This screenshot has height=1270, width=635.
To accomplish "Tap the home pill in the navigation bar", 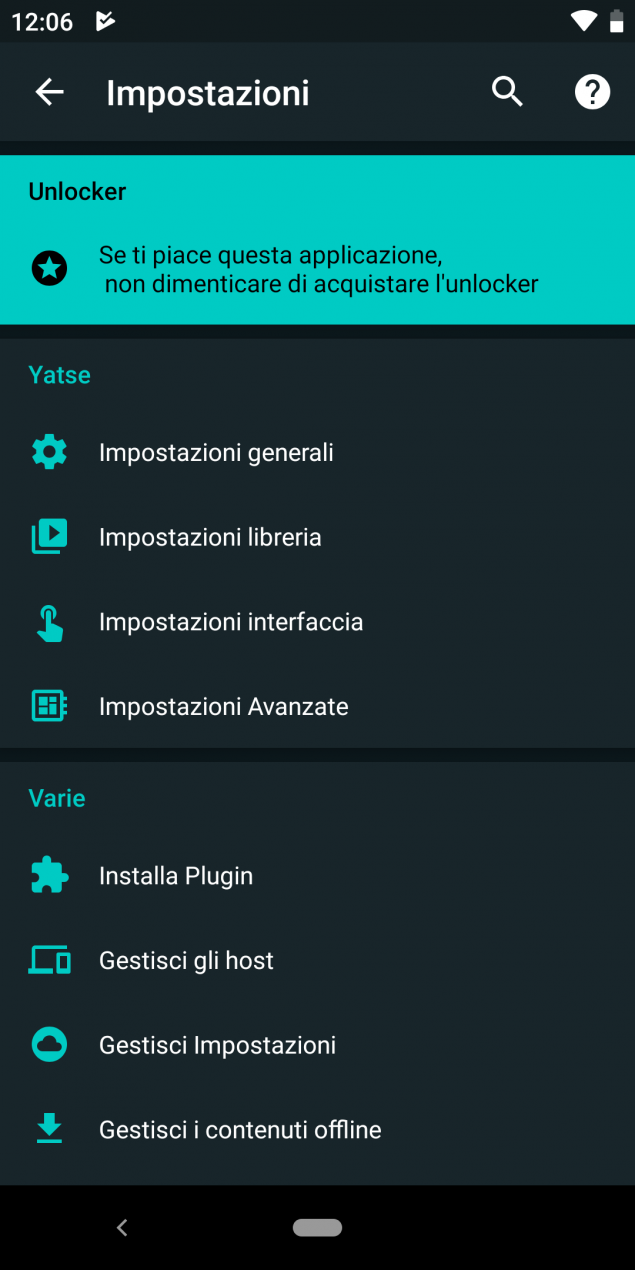I will 317,1228.
